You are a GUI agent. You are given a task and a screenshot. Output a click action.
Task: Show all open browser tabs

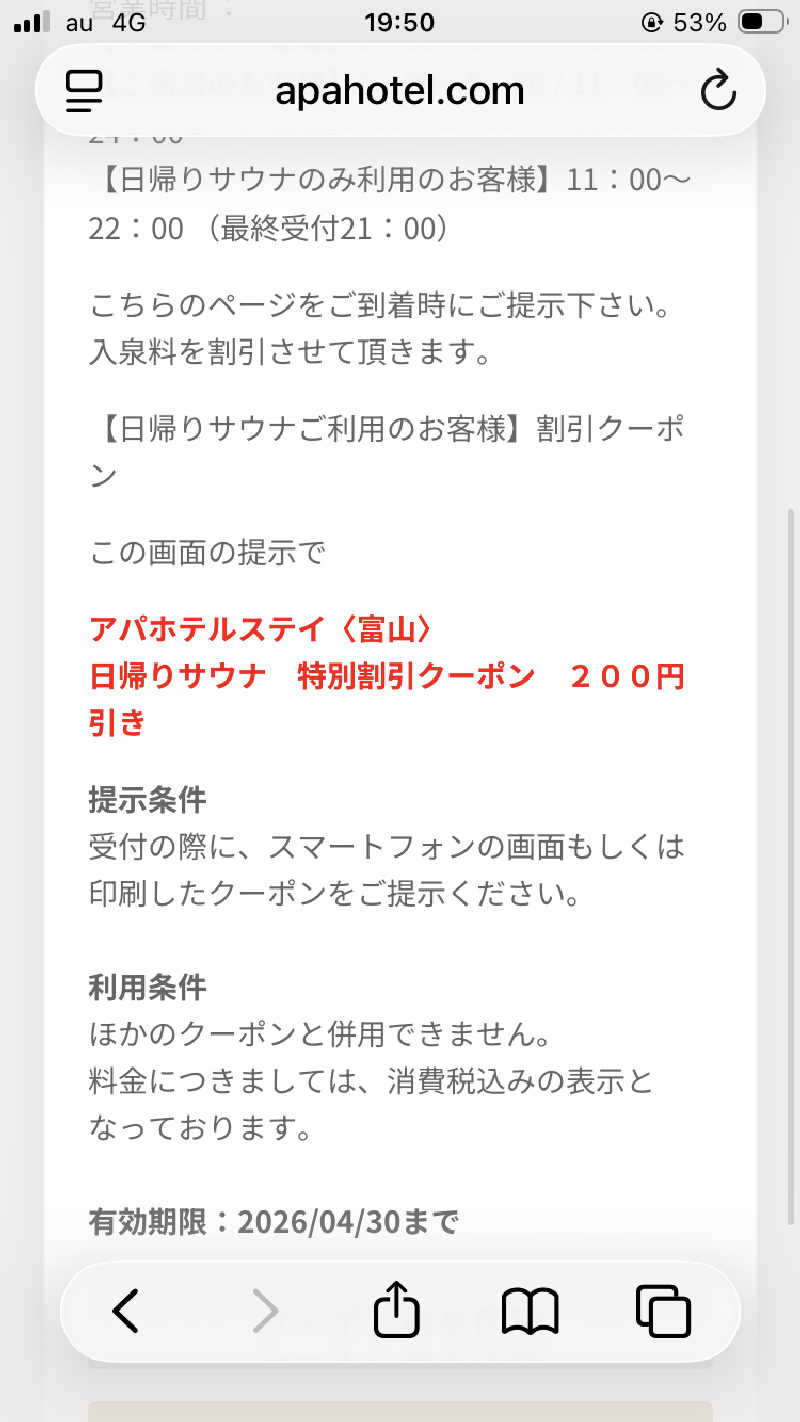[x=663, y=1310]
